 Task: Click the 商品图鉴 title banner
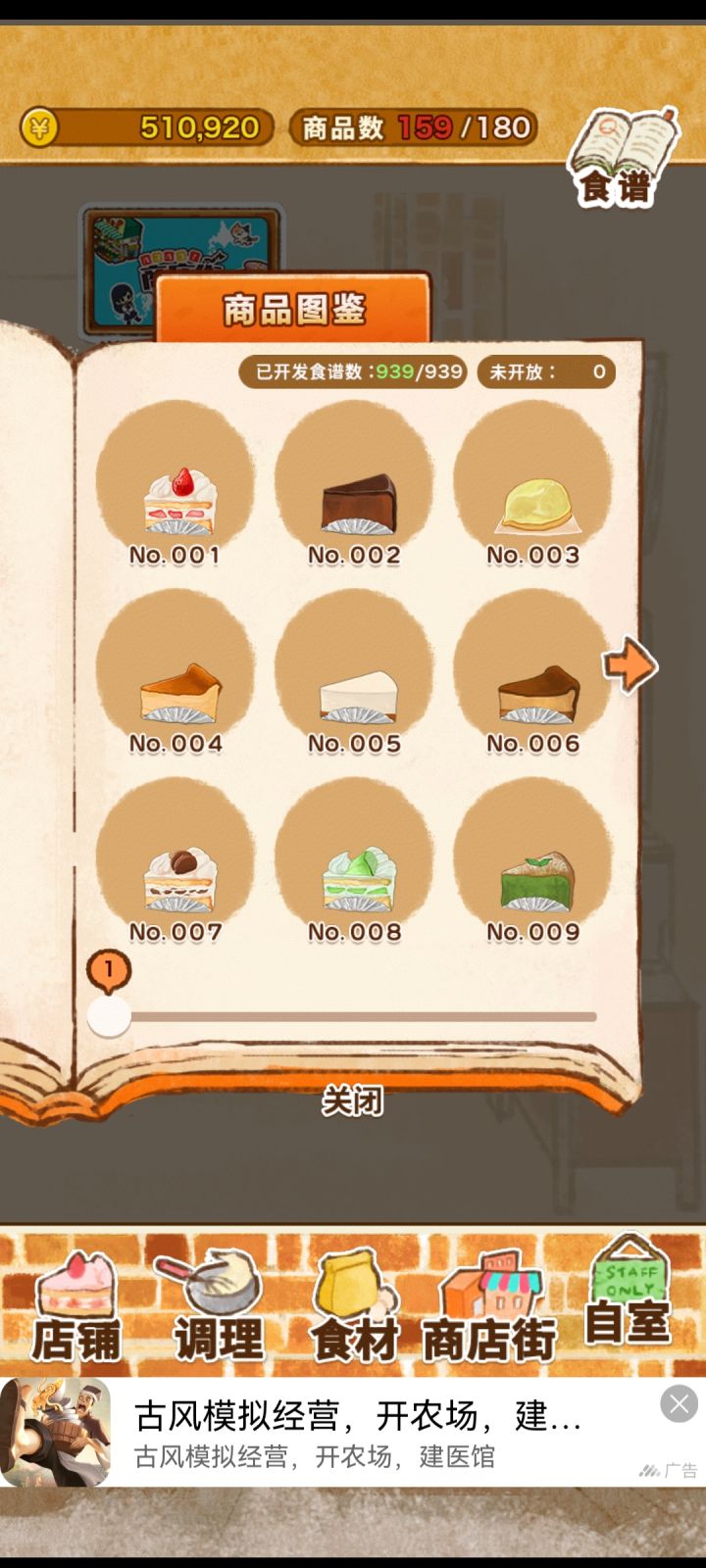click(x=296, y=312)
